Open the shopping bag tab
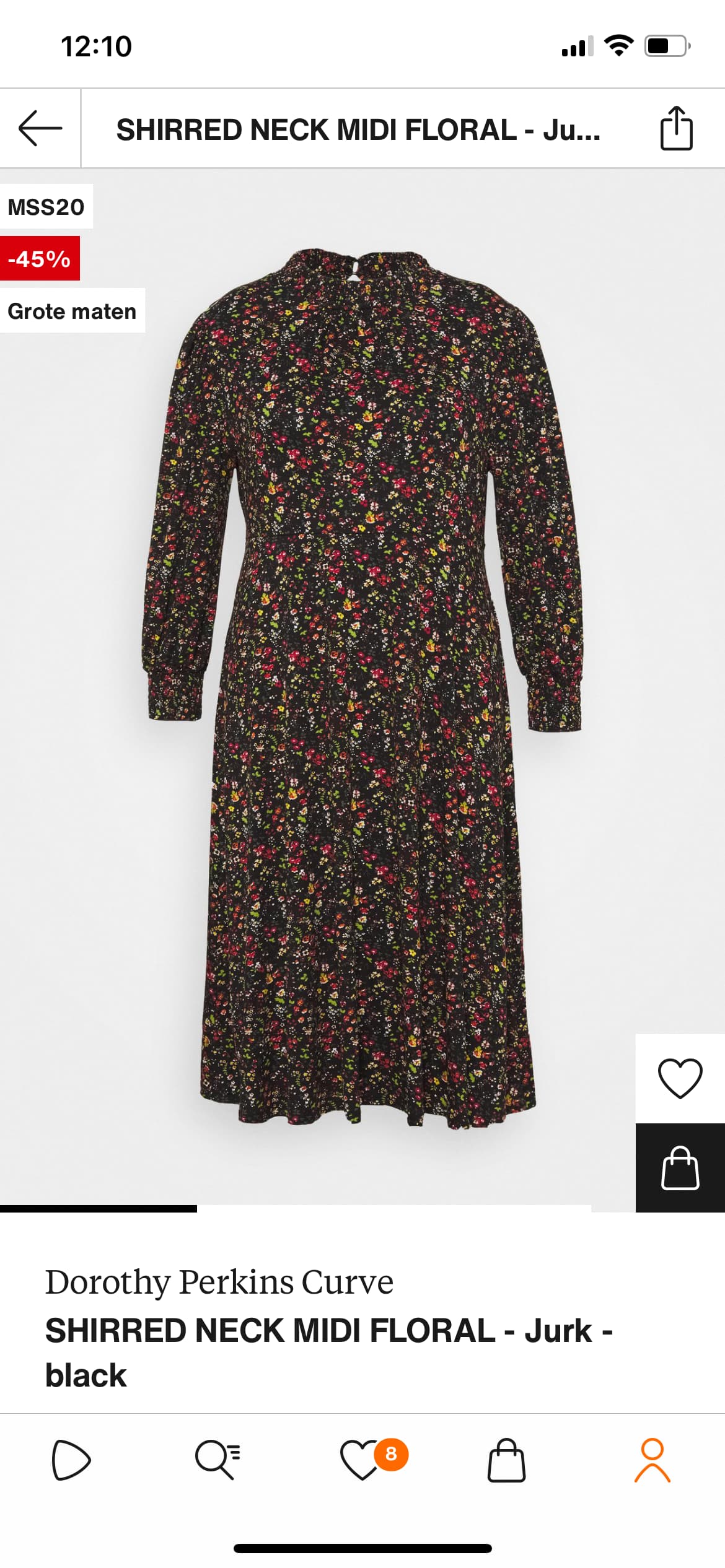The image size is (725, 1568). (x=507, y=1460)
